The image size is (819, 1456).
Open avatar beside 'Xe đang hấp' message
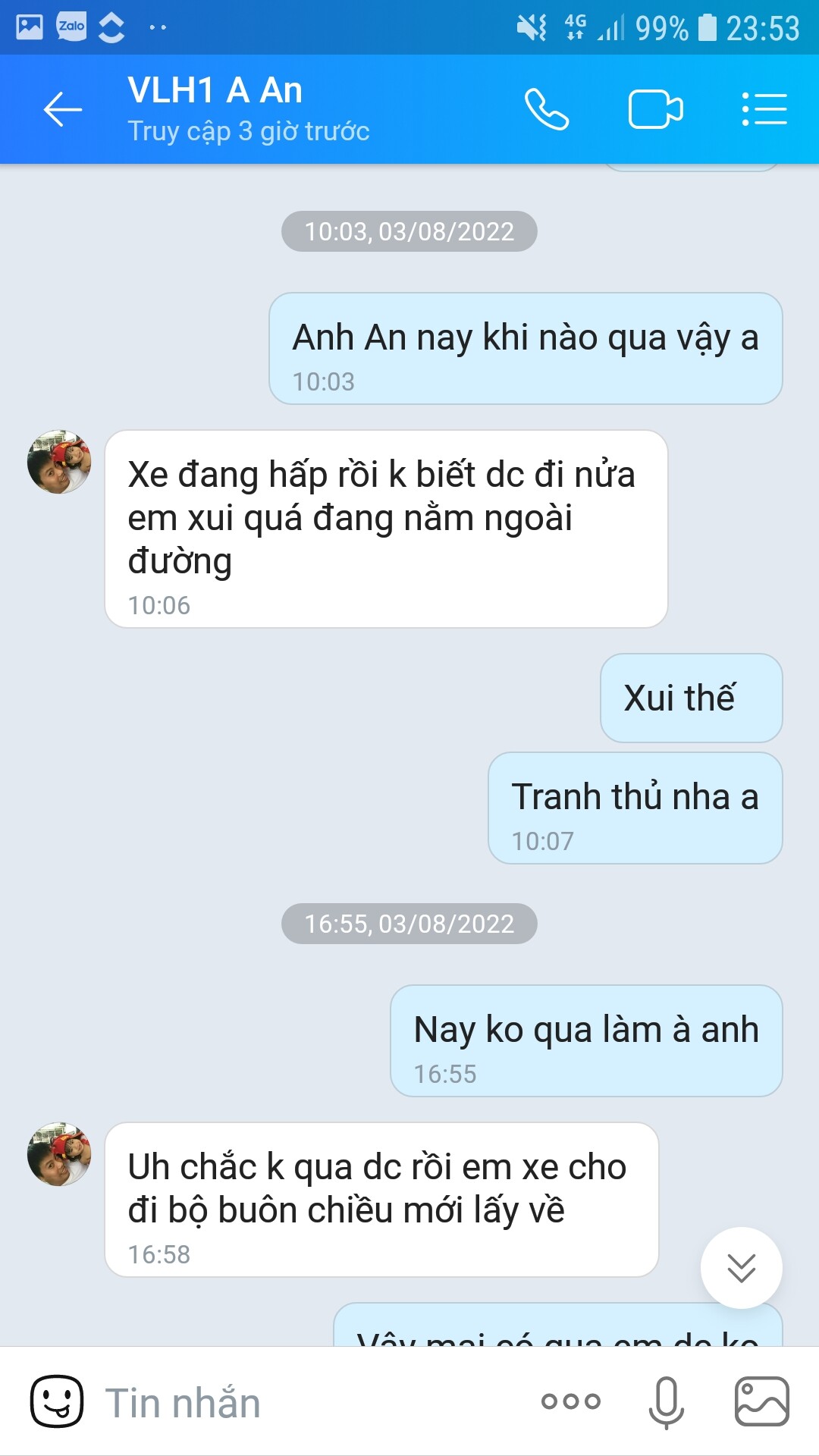pos(59,462)
